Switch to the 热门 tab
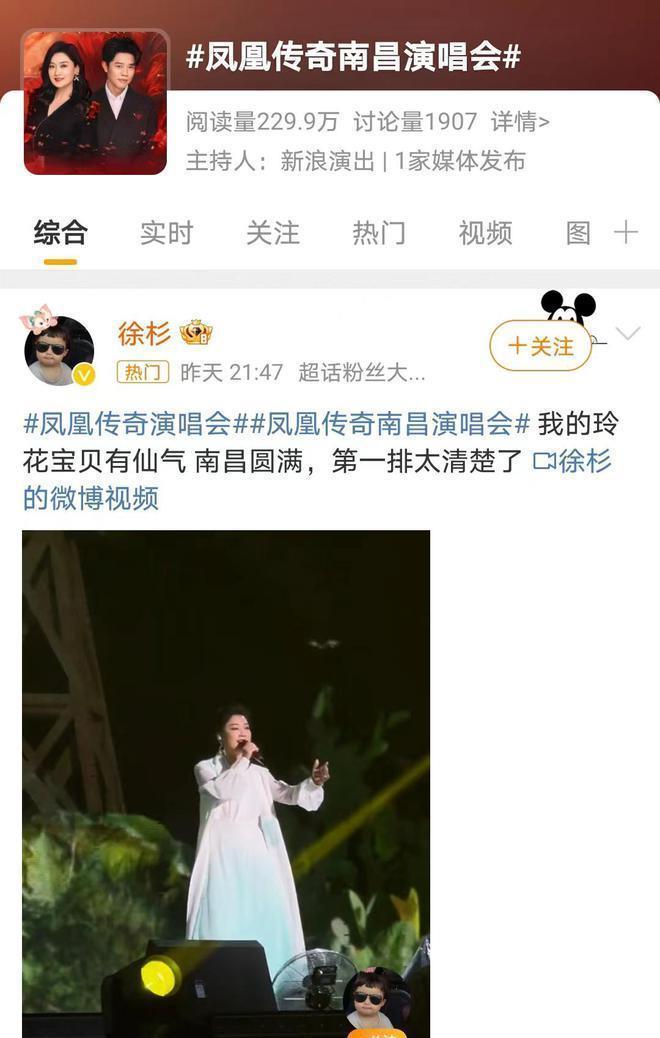This screenshot has height=1038, width=660. [378, 233]
